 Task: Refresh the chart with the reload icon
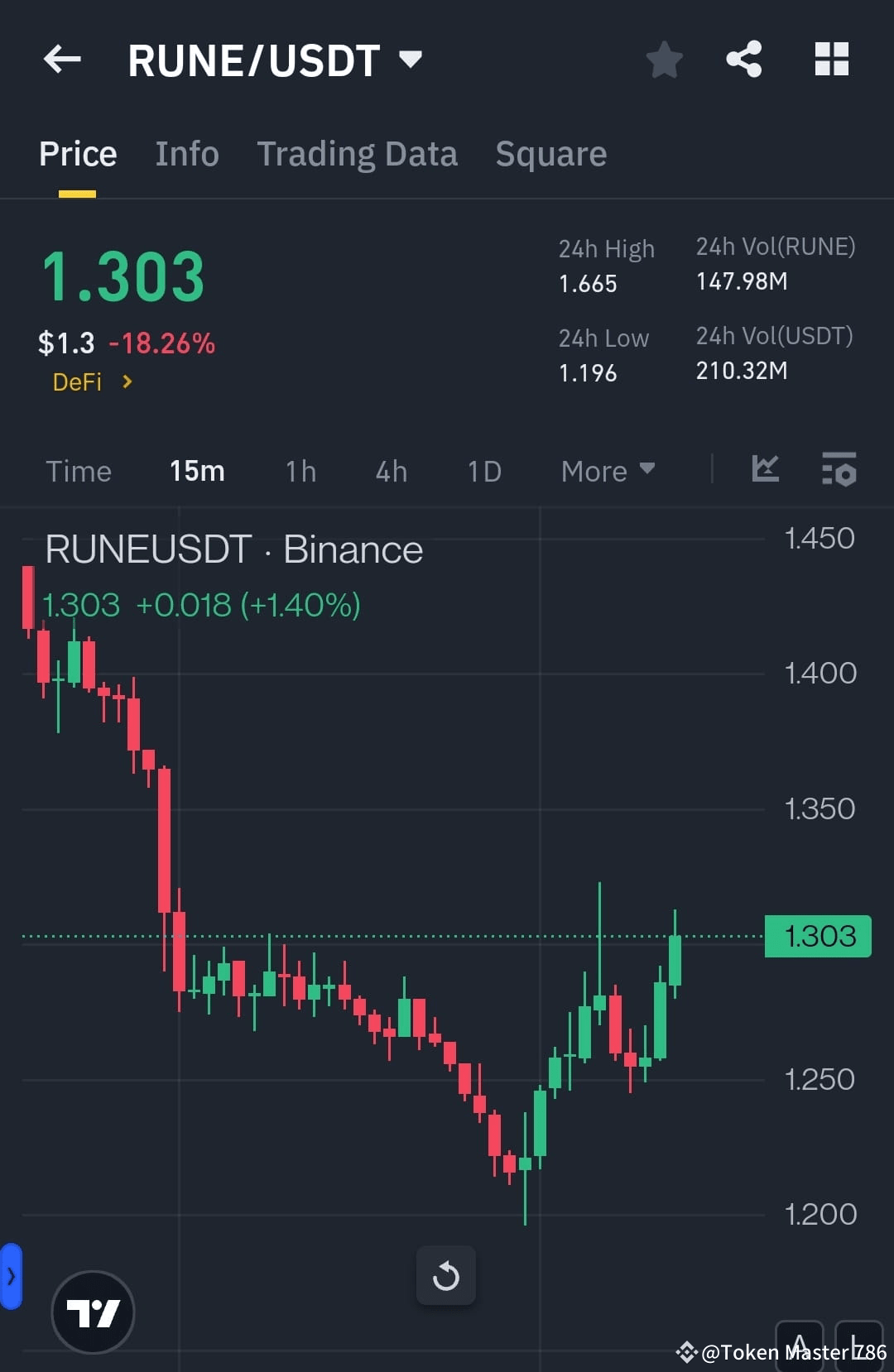coord(446,1275)
